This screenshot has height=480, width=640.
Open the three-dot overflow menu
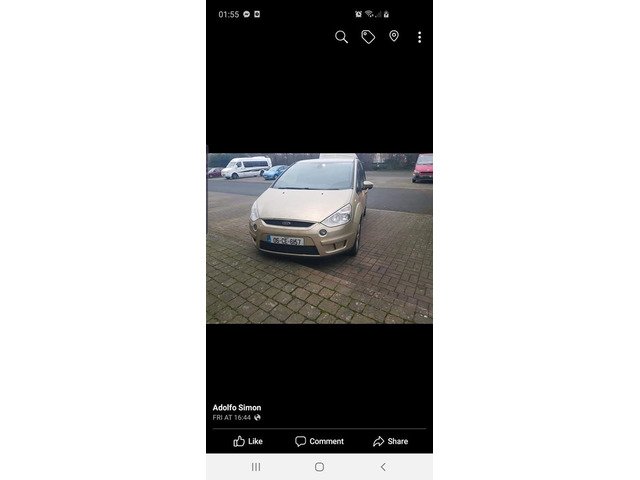click(x=419, y=37)
